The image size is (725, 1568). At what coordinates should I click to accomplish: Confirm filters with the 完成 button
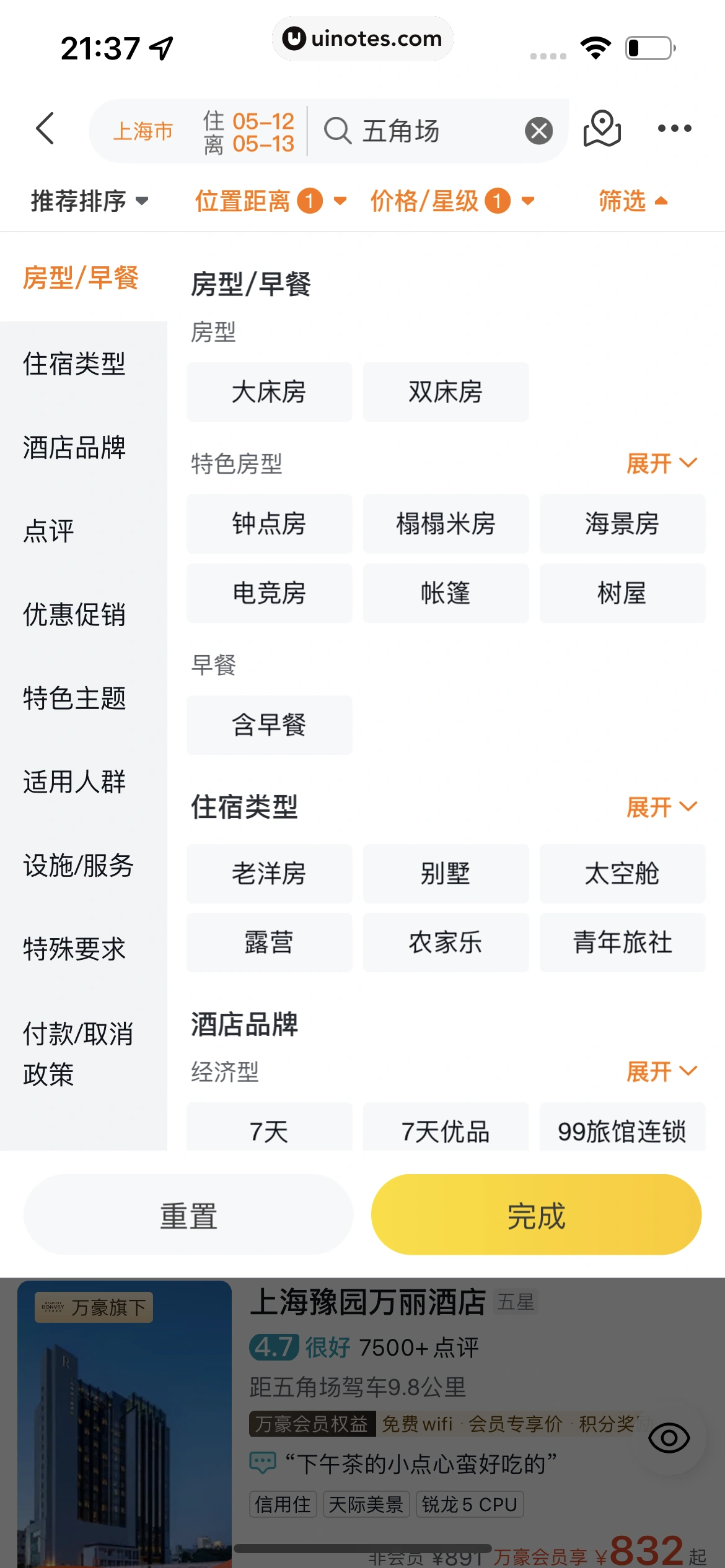[536, 1215]
